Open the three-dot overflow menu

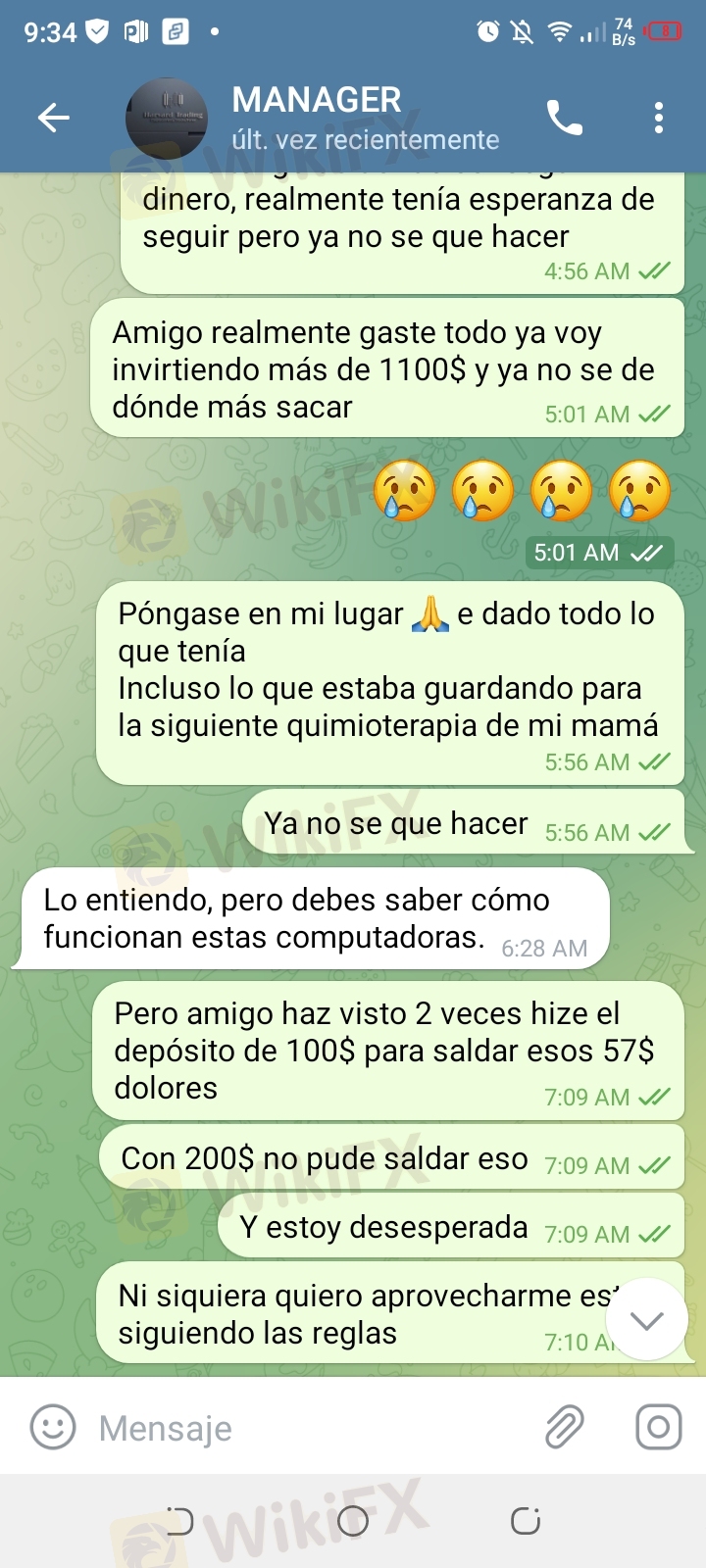coord(659,119)
